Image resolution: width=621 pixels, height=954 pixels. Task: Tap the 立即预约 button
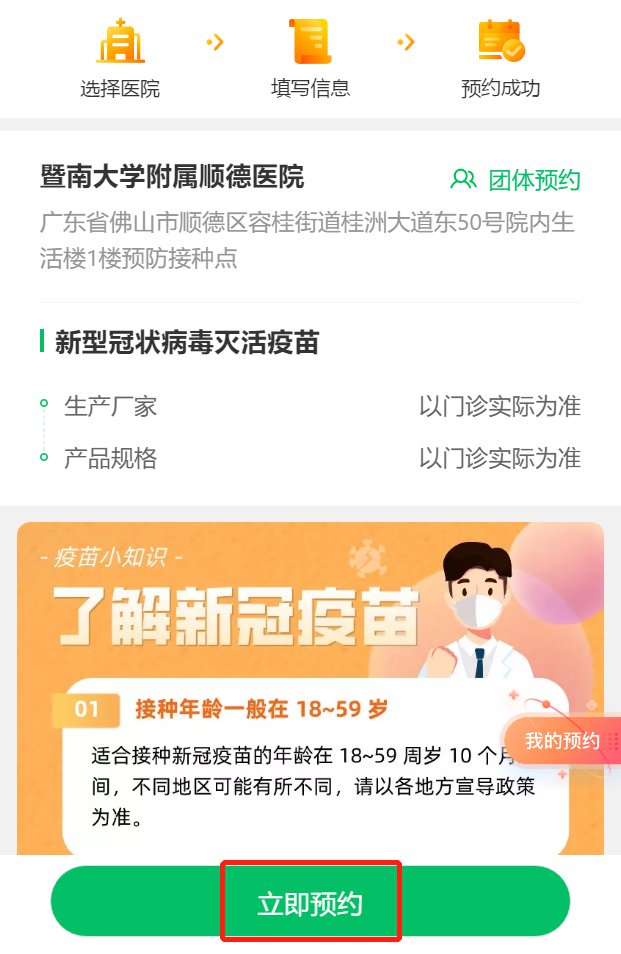(x=310, y=903)
